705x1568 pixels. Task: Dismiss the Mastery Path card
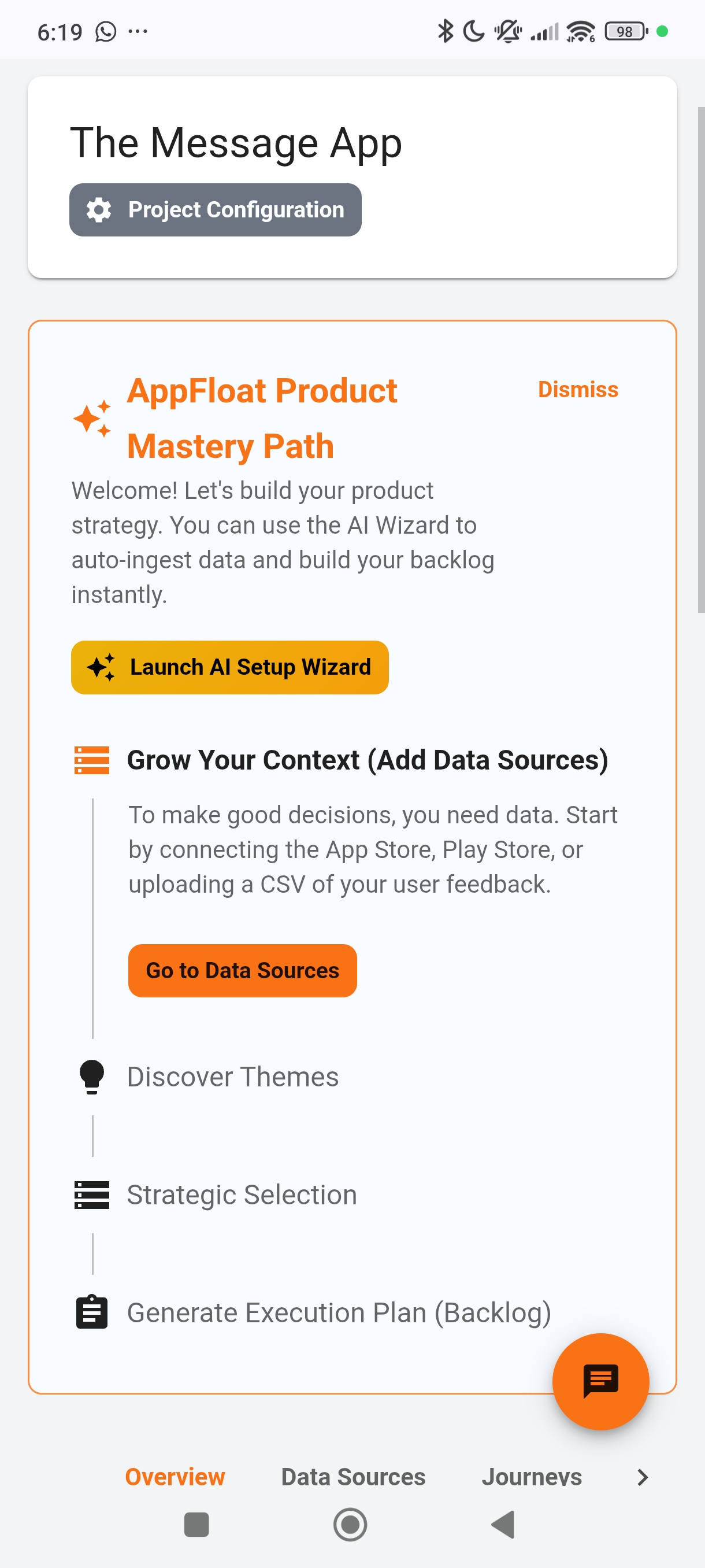pyautogui.click(x=577, y=390)
